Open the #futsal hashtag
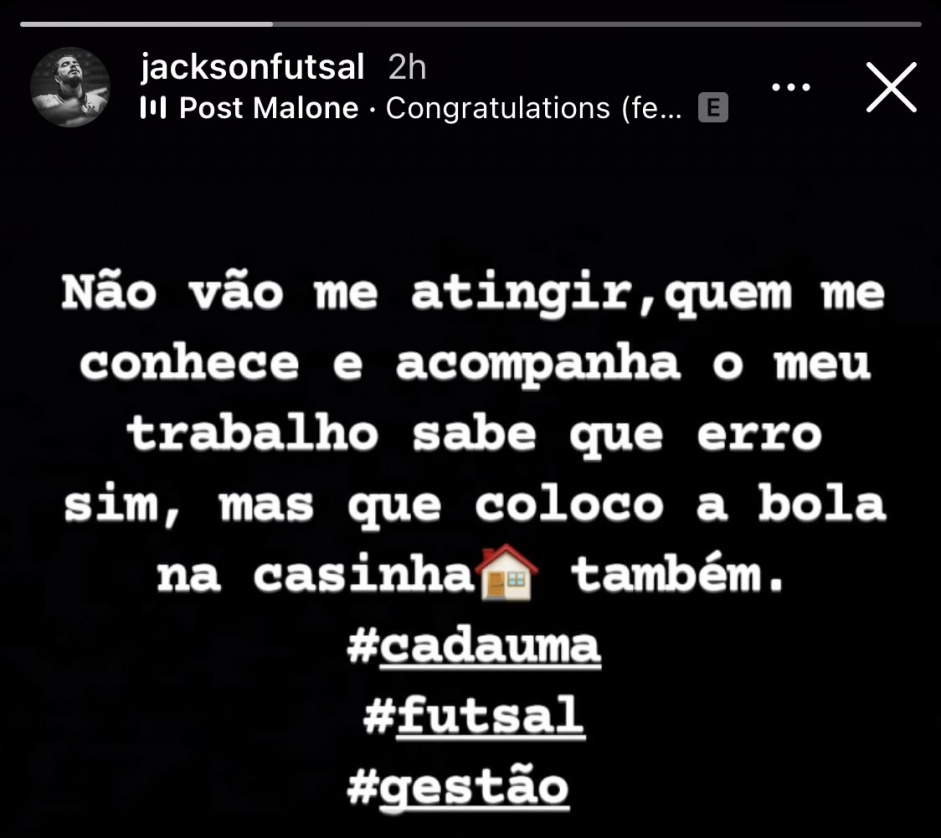Screen dimensions: 941x838 474,717
